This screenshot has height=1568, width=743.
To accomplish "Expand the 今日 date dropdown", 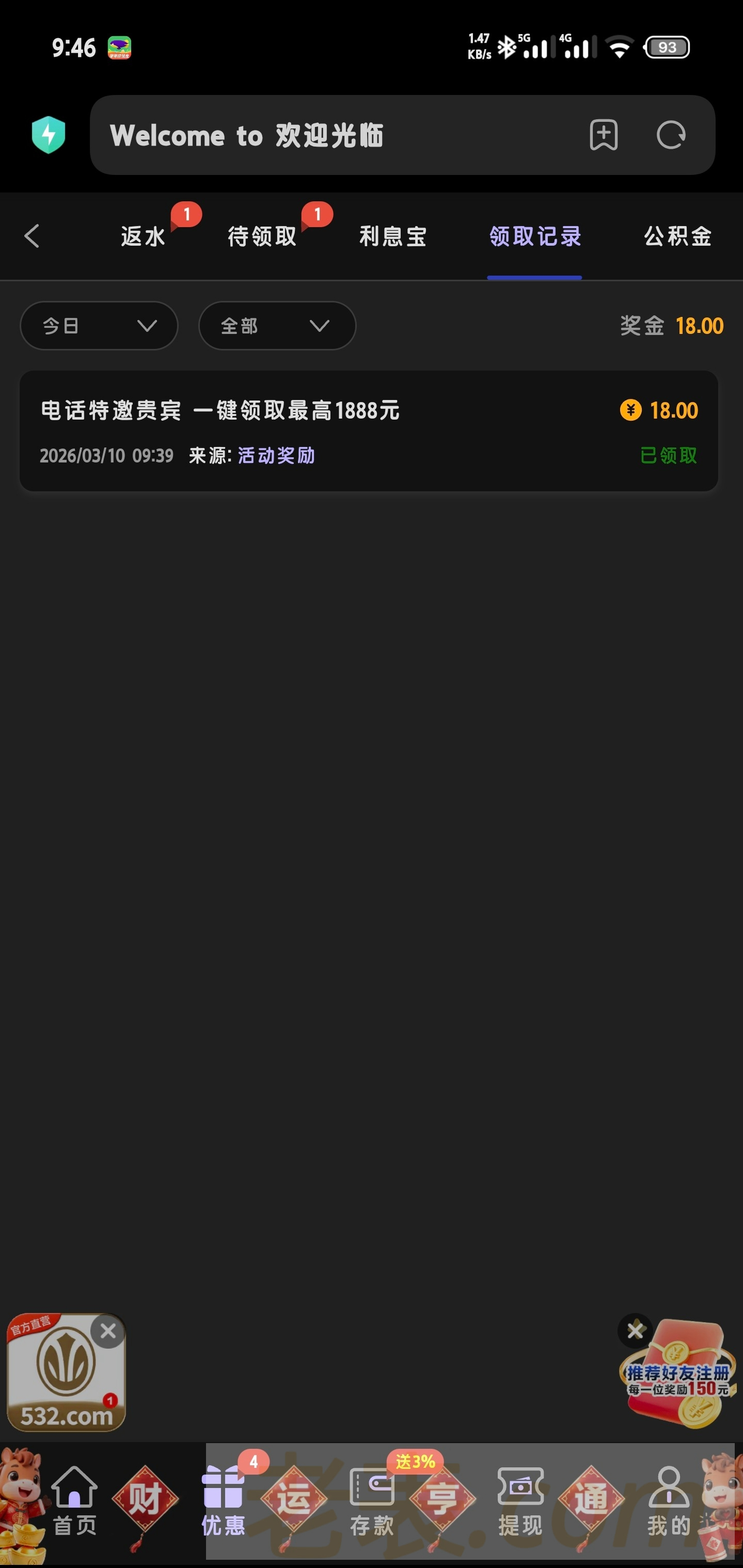I will 99,326.
